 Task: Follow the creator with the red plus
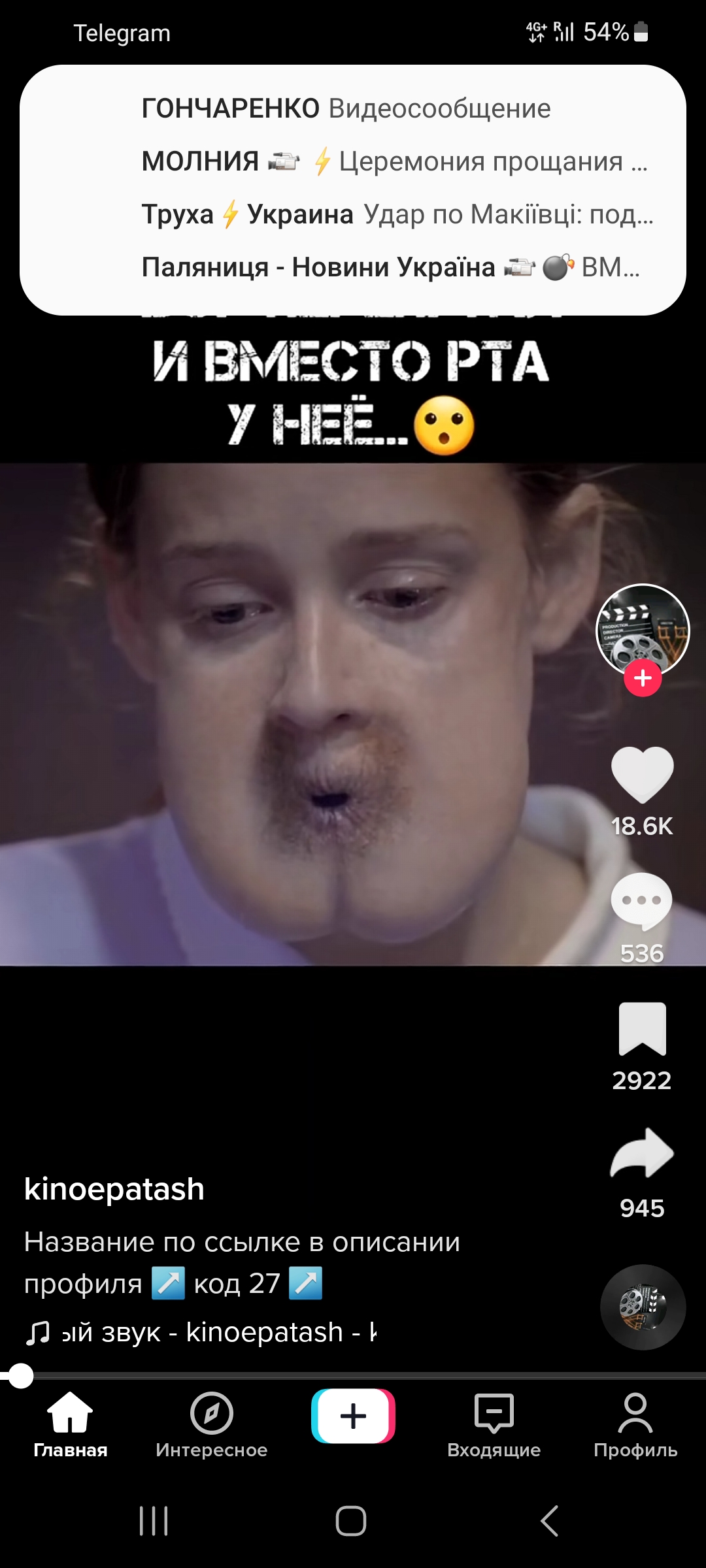[643, 678]
